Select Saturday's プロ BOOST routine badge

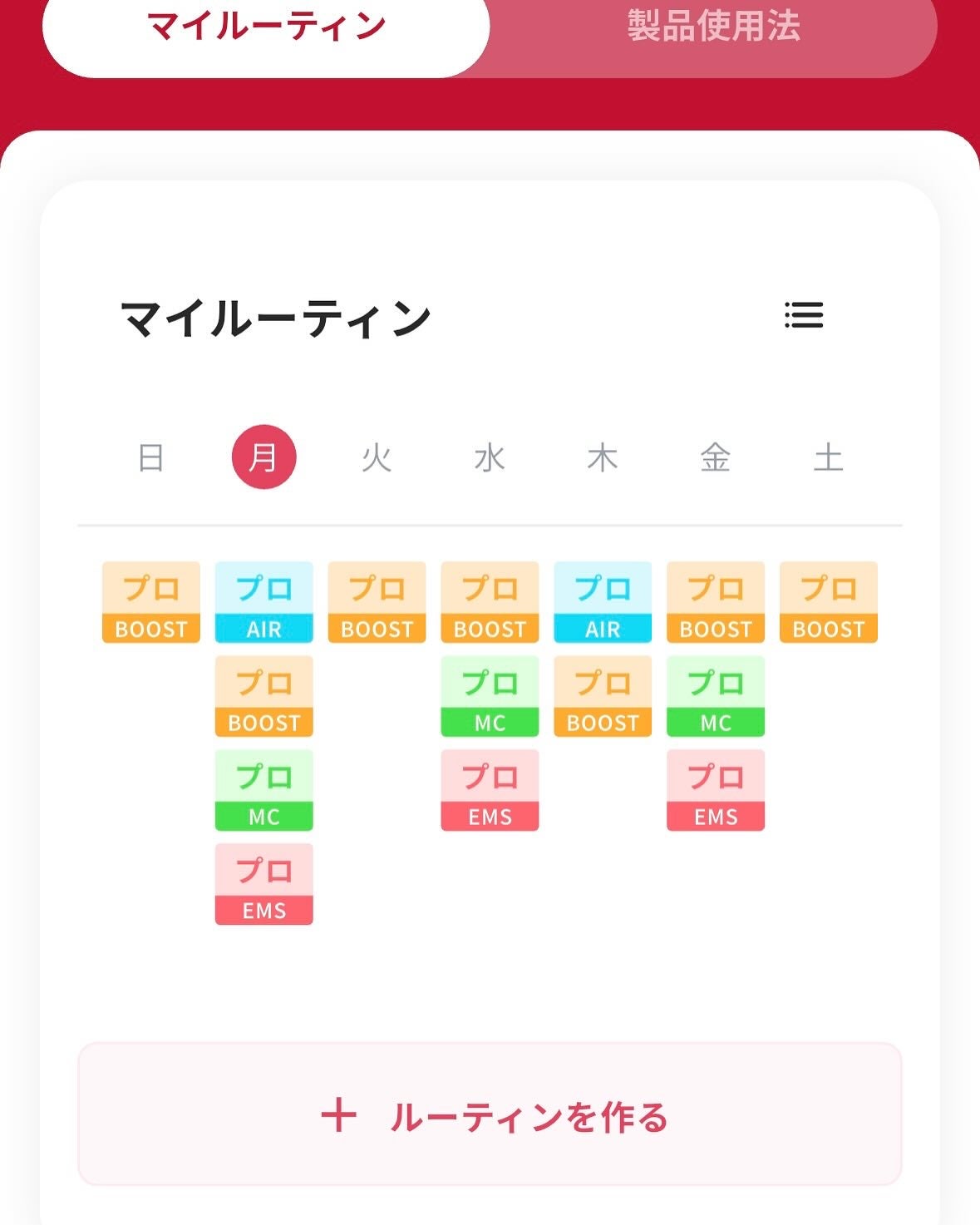coord(830,600)
